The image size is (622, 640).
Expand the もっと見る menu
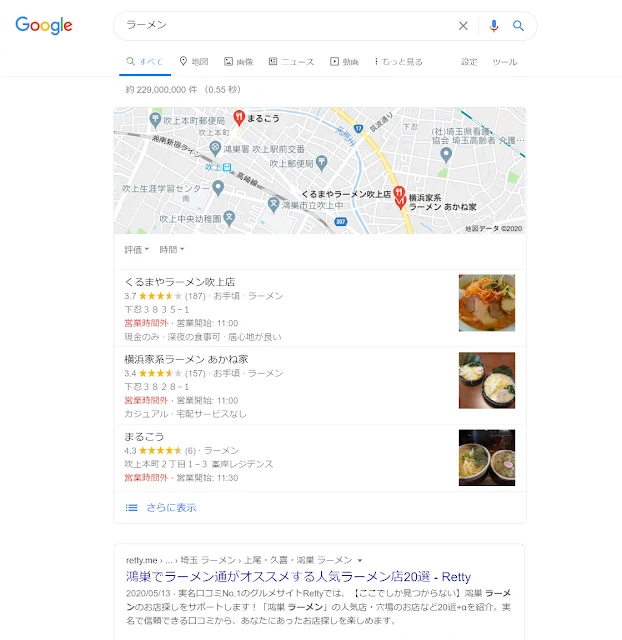[x=397, y=61]
